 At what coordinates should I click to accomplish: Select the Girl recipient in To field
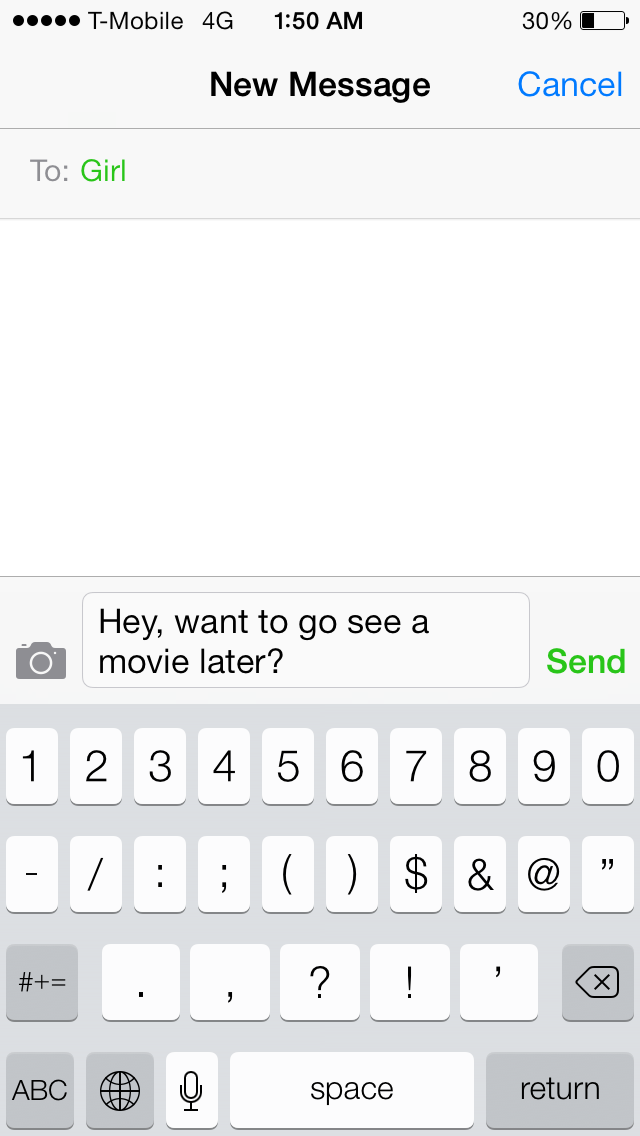click(x=103, y=172)
